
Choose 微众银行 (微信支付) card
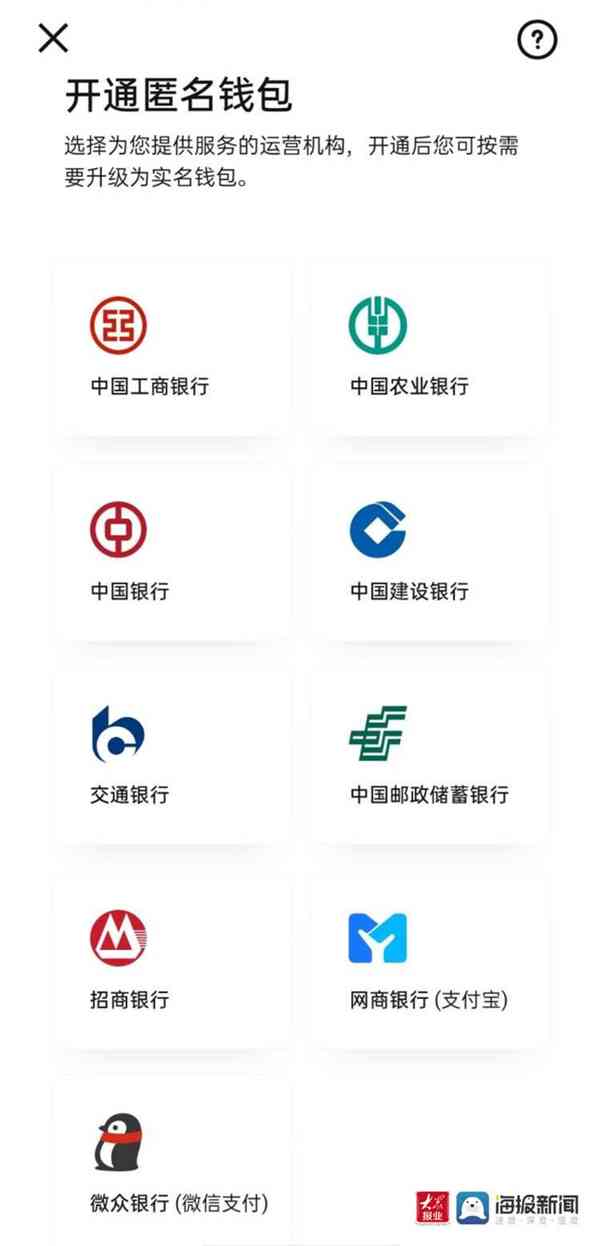pos(171,1160)
